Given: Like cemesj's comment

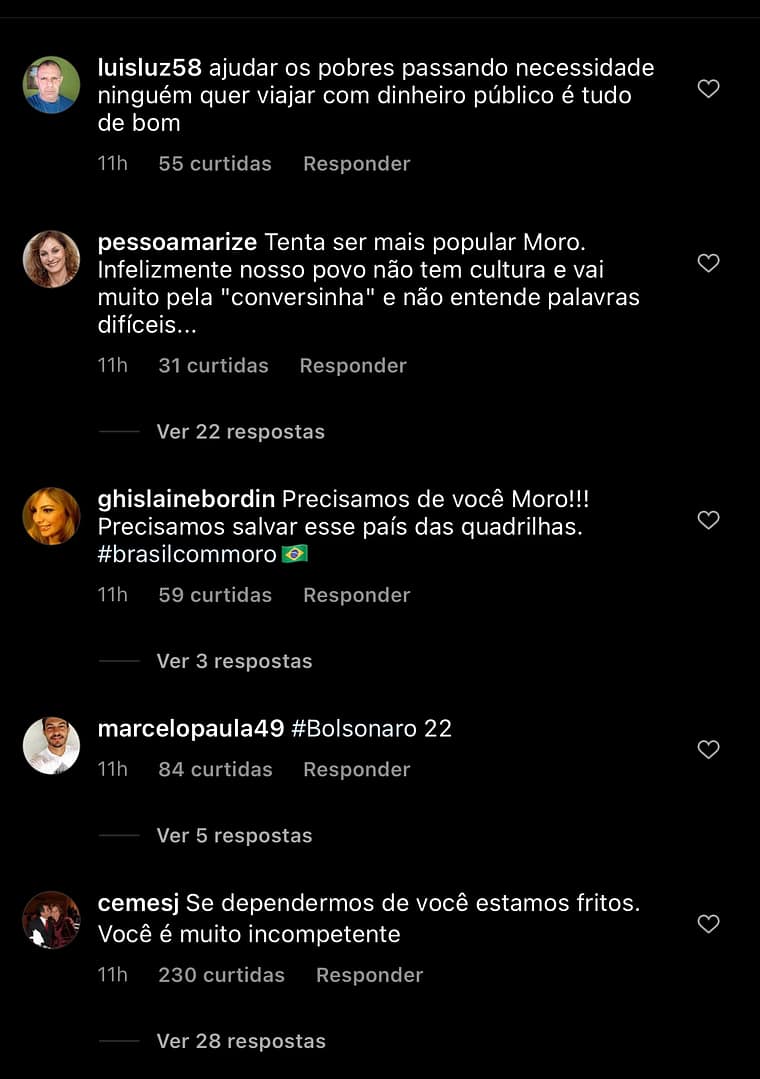Looking at the screenshot, I should [x=708, y=924].
